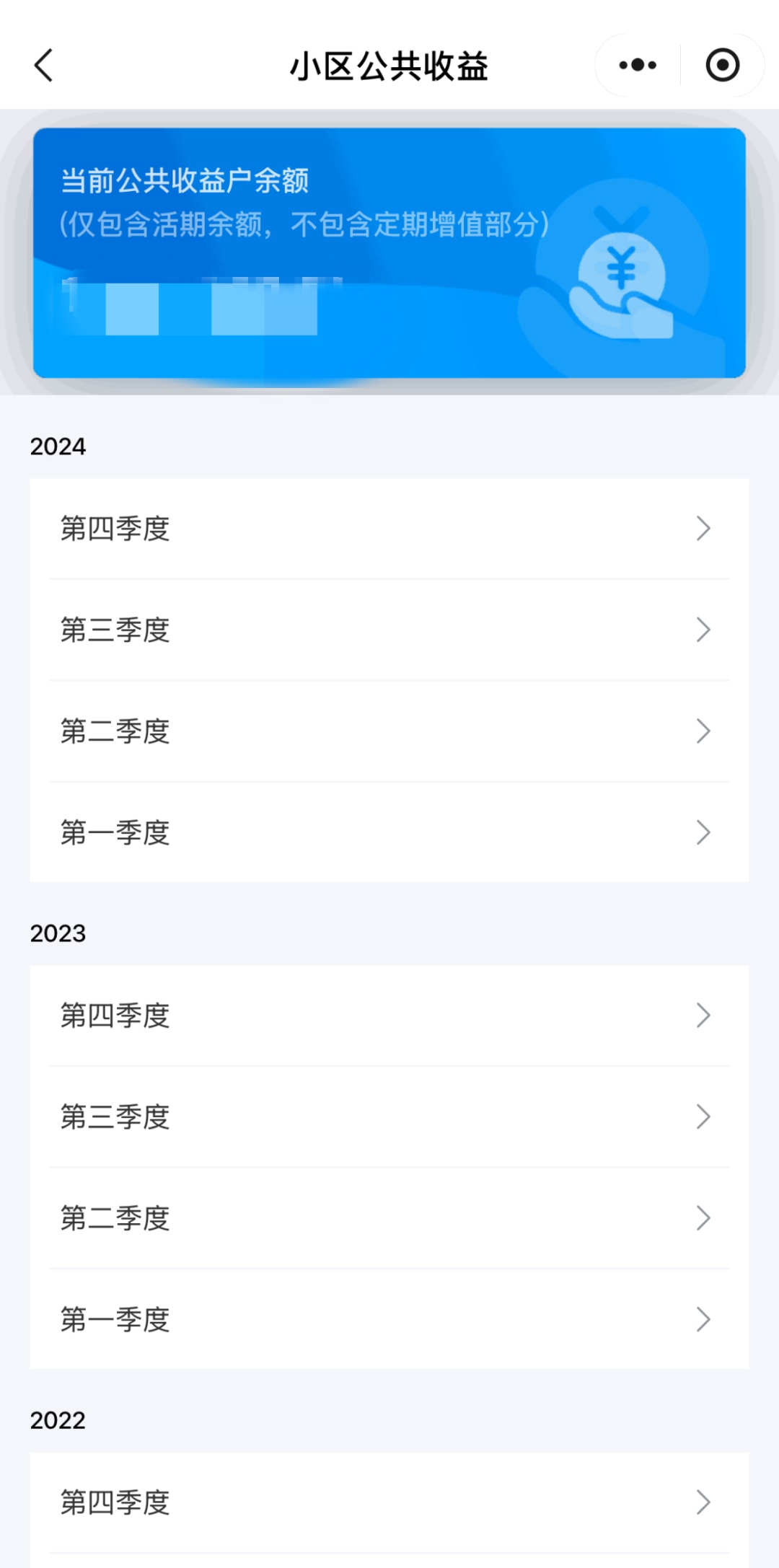This screenshot has height=1568, width=779.
Task: View 2024 第三季度 details
Action: [389, 630]
